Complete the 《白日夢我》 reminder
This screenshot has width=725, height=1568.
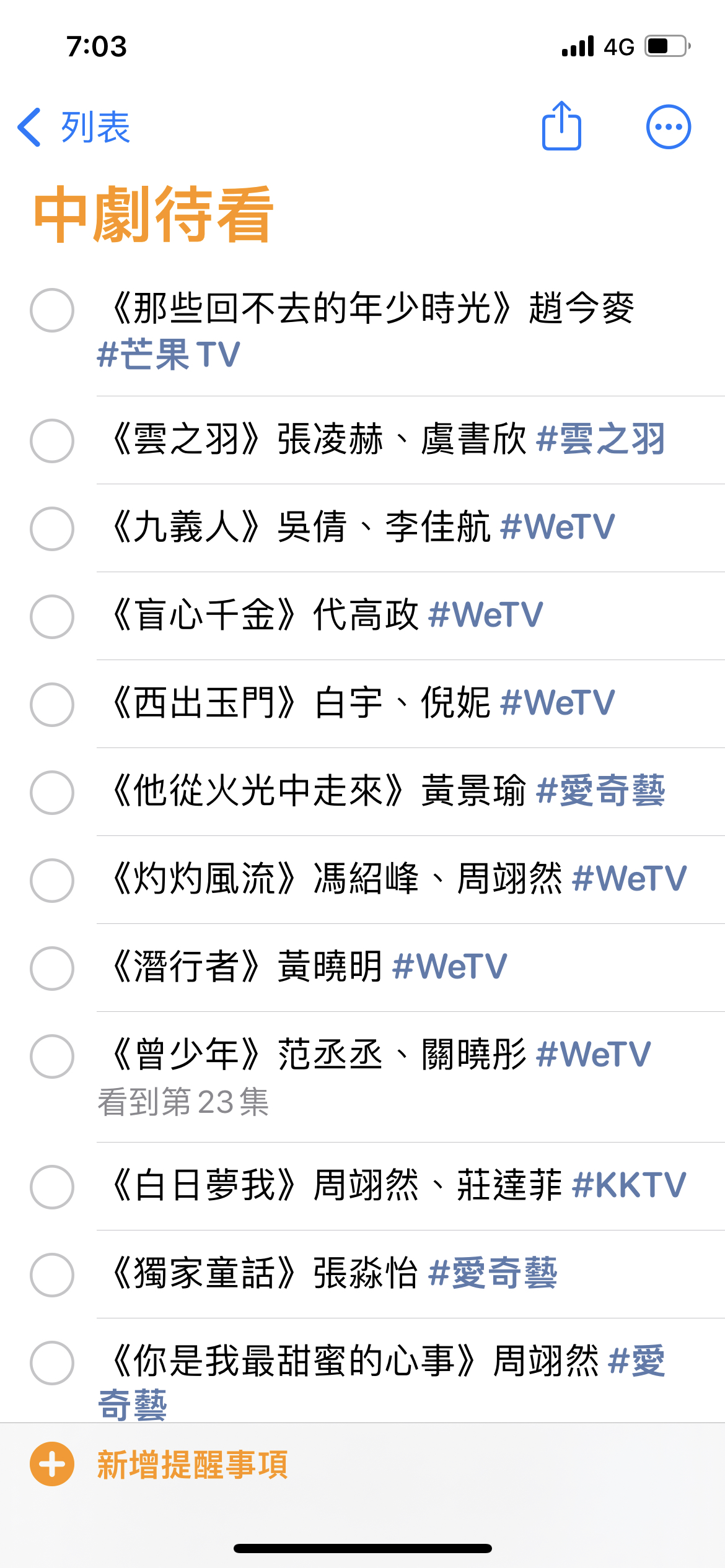coord(52,1187)
